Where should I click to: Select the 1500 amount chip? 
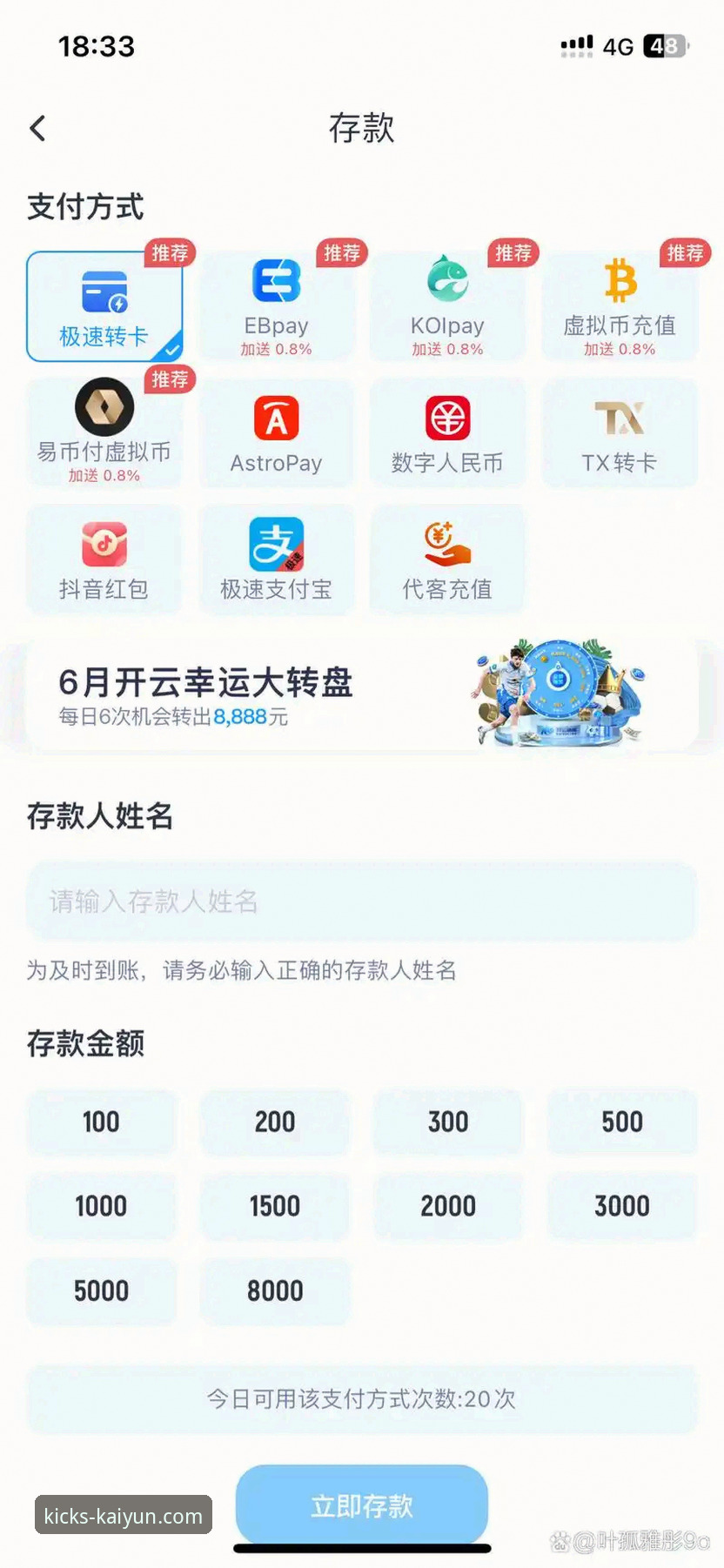pos(274,1207)
